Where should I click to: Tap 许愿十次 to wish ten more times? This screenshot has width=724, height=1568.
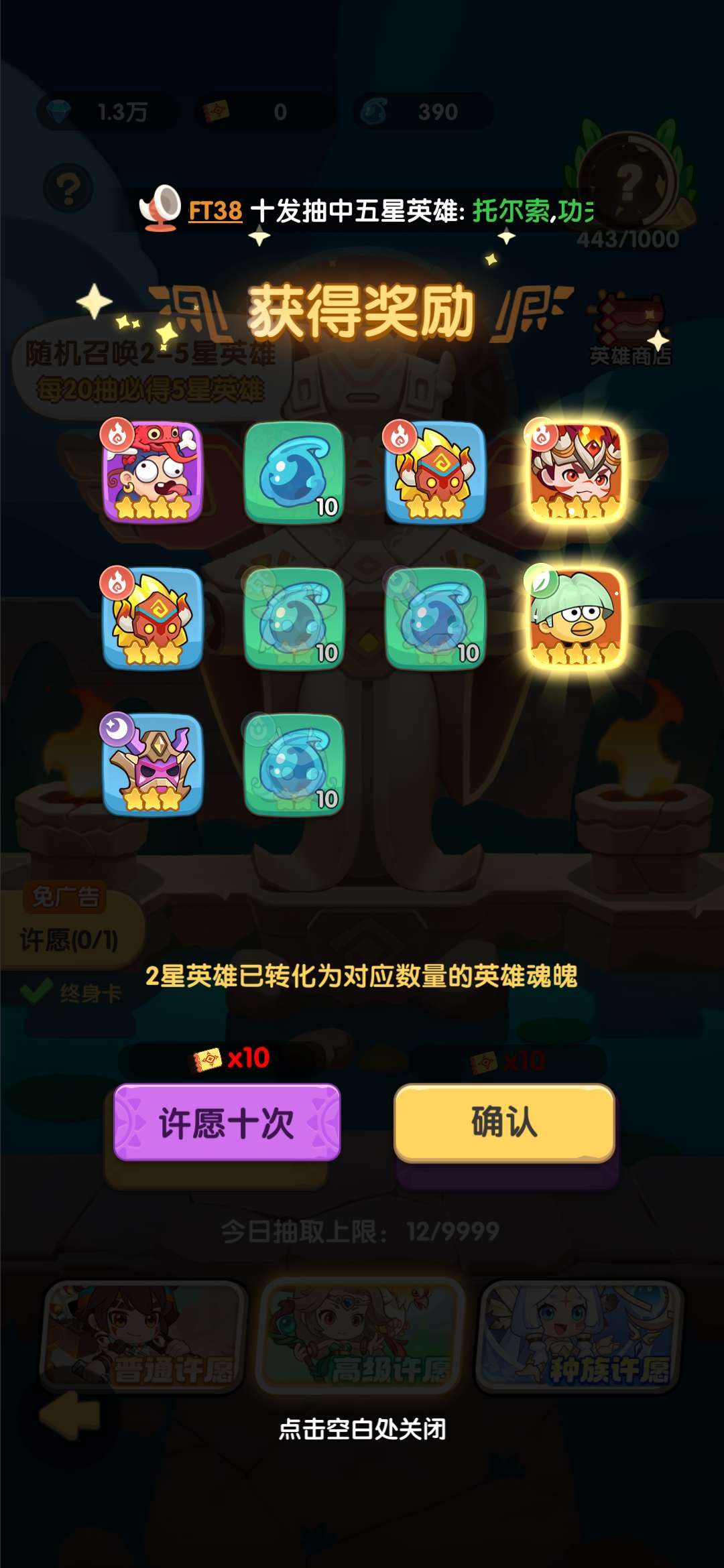pyautogui.click(x=227, y=1122)
